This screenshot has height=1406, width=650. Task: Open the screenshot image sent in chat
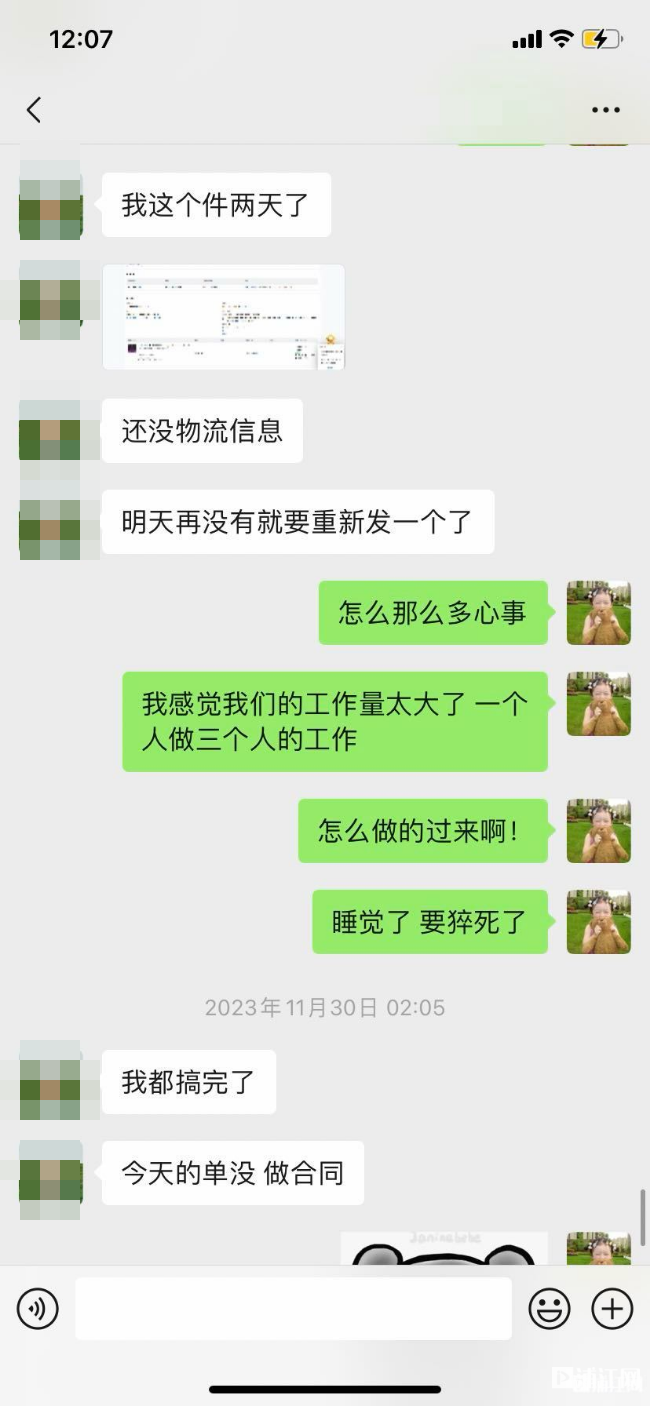click(x=224, y=317)
